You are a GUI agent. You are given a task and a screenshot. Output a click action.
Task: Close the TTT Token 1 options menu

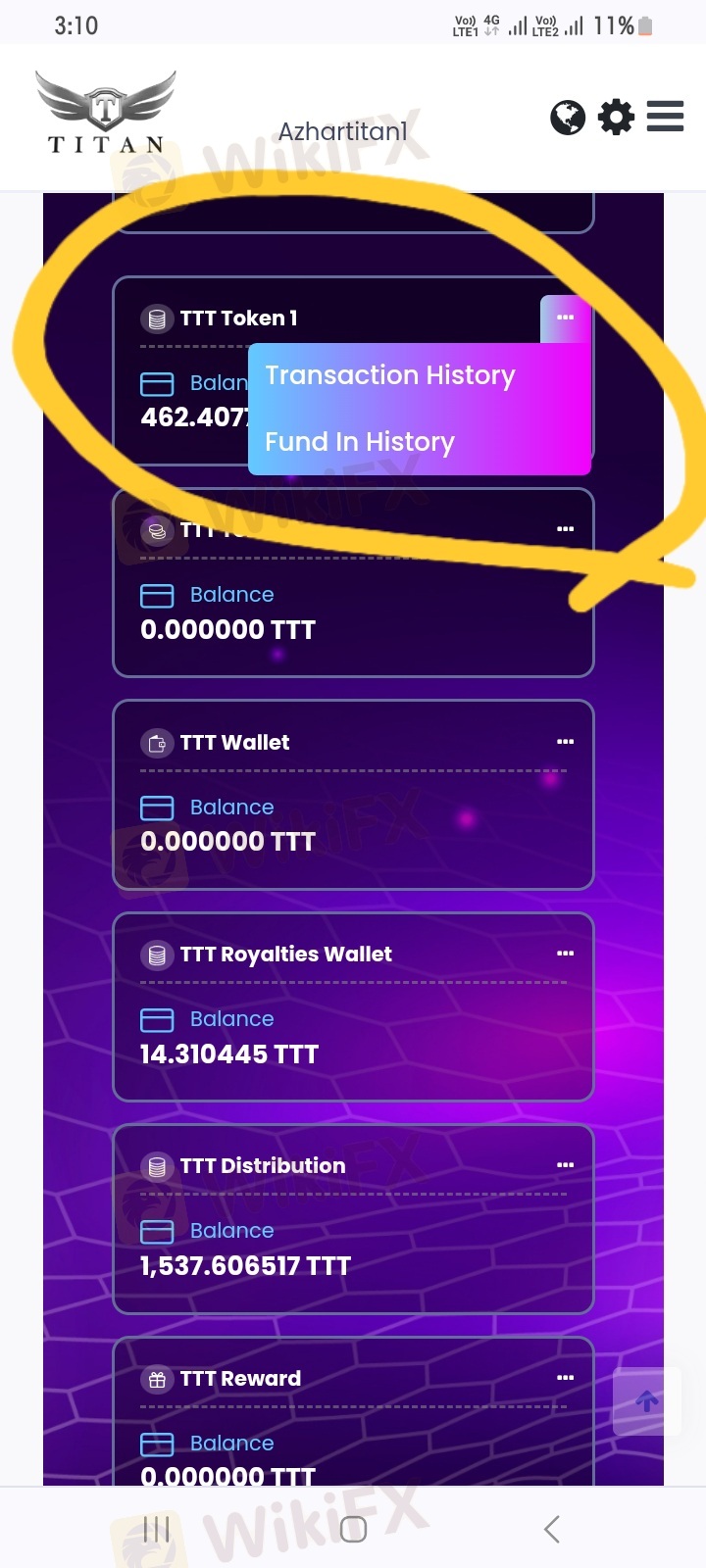click(x=565, y=318)
